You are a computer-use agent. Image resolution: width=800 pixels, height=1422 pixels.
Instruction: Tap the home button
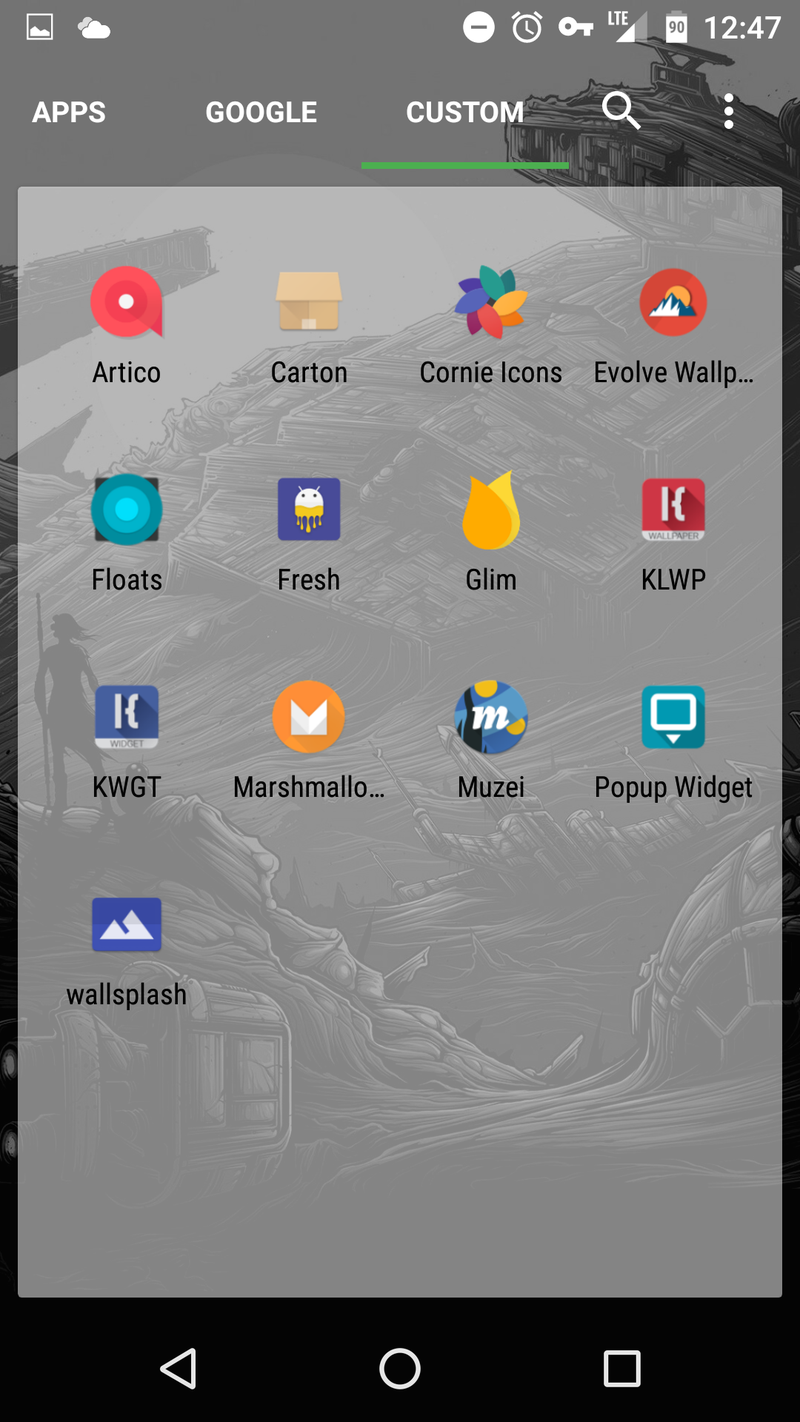click(x=400, y=1368)
